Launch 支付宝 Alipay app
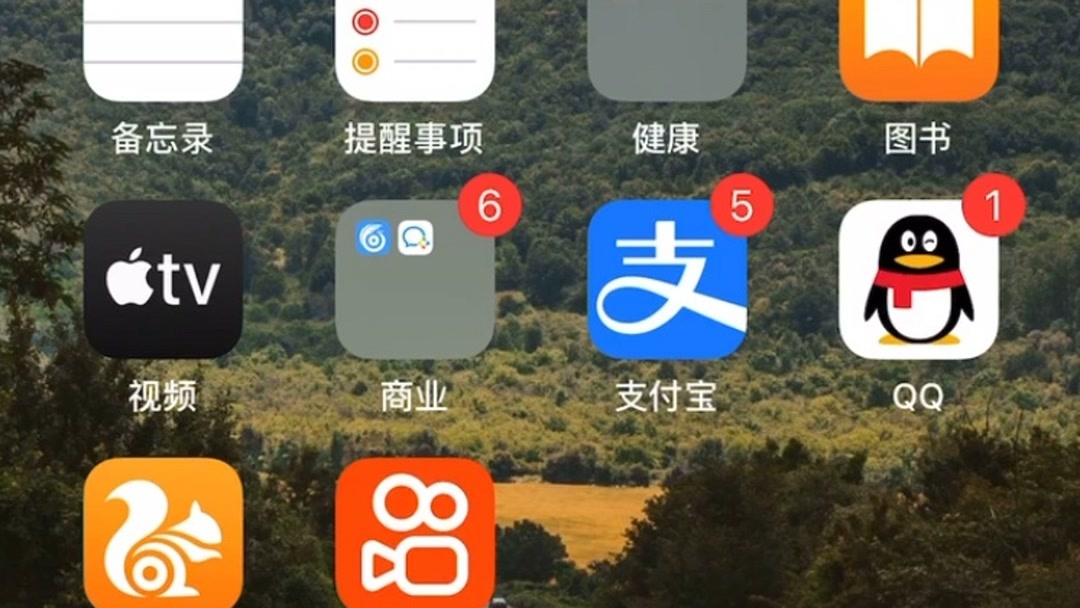This screenshot has height=608, width=1080. point(667,279)
